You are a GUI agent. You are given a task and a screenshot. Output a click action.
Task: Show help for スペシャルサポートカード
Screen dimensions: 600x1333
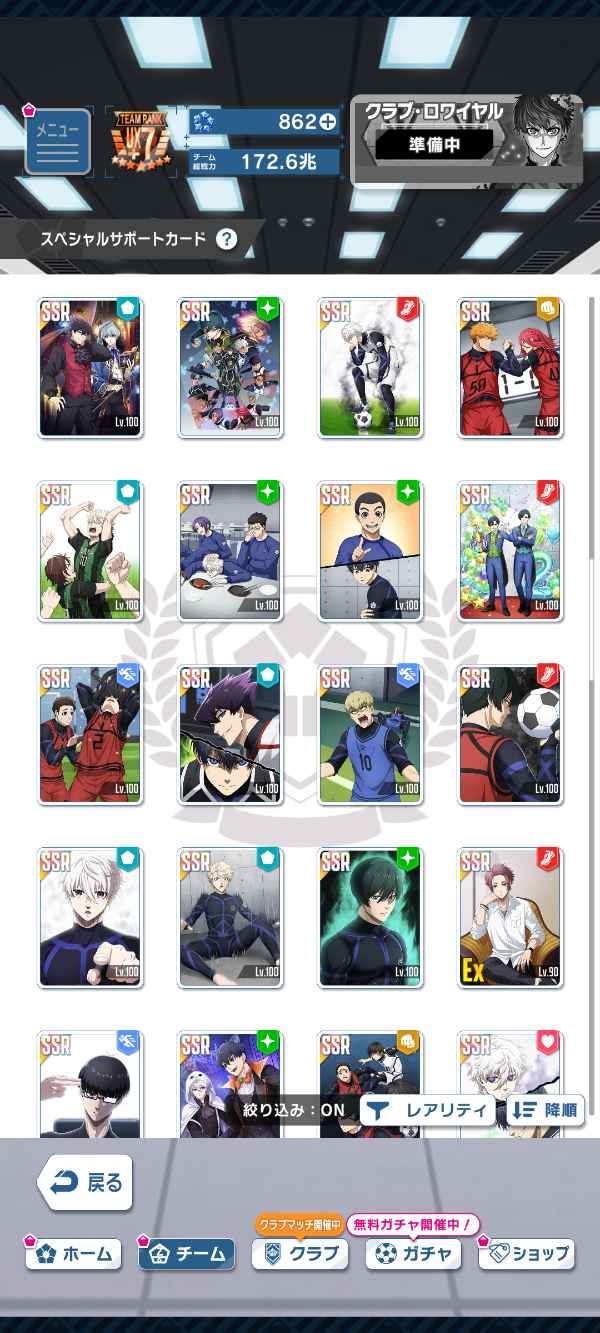227,239
